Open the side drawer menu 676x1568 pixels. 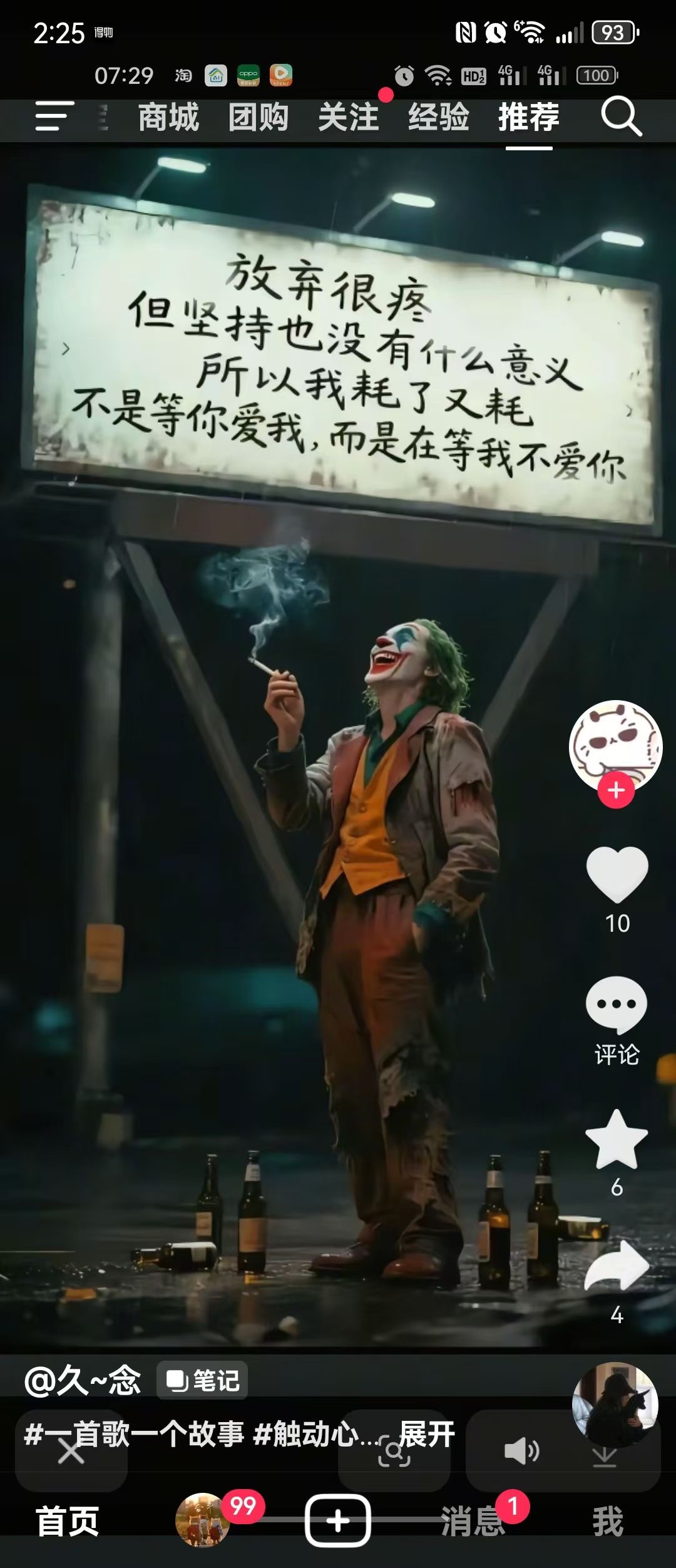54,116
